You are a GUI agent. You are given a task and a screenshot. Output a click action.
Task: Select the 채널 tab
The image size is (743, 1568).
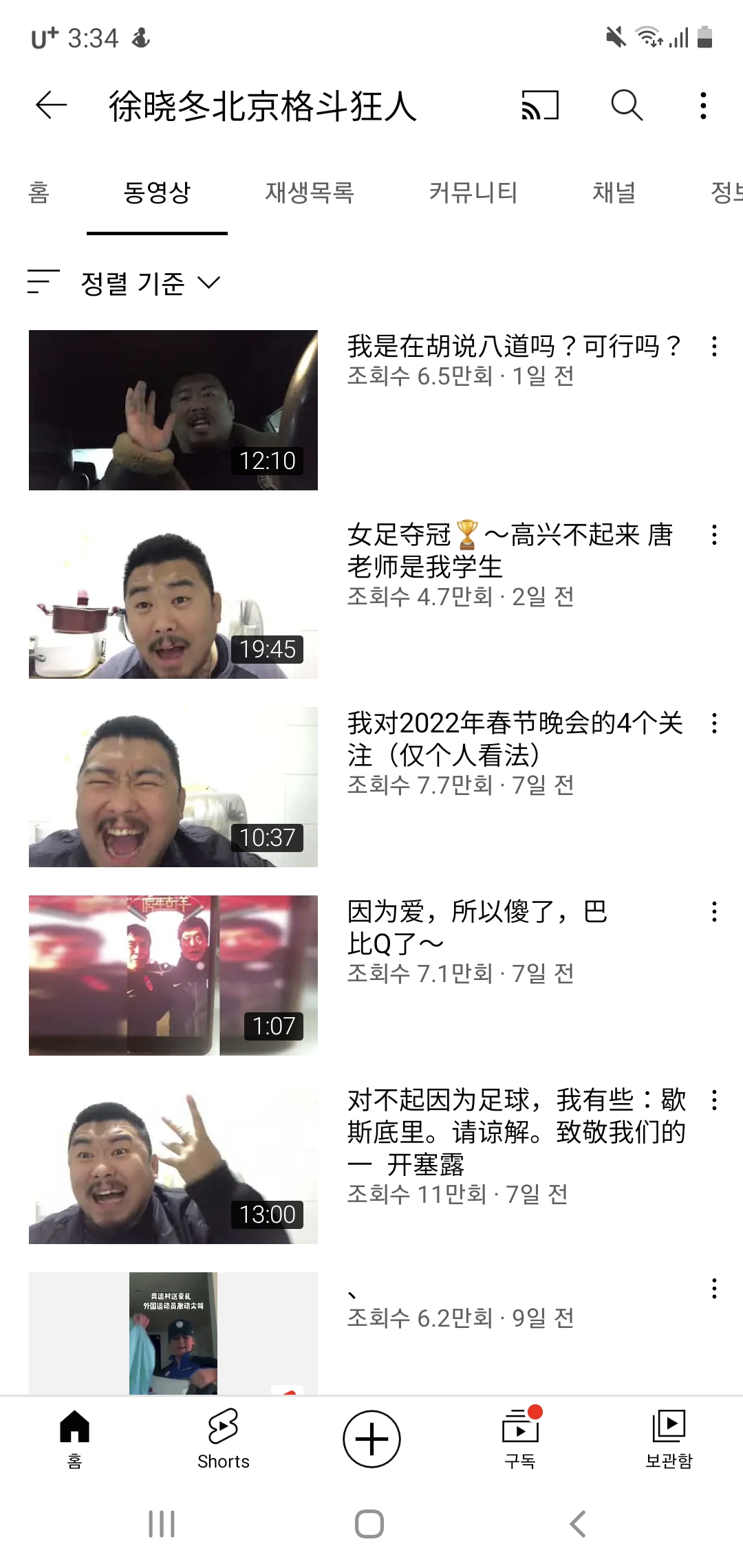pyautogui.click(x=614, y=193)
